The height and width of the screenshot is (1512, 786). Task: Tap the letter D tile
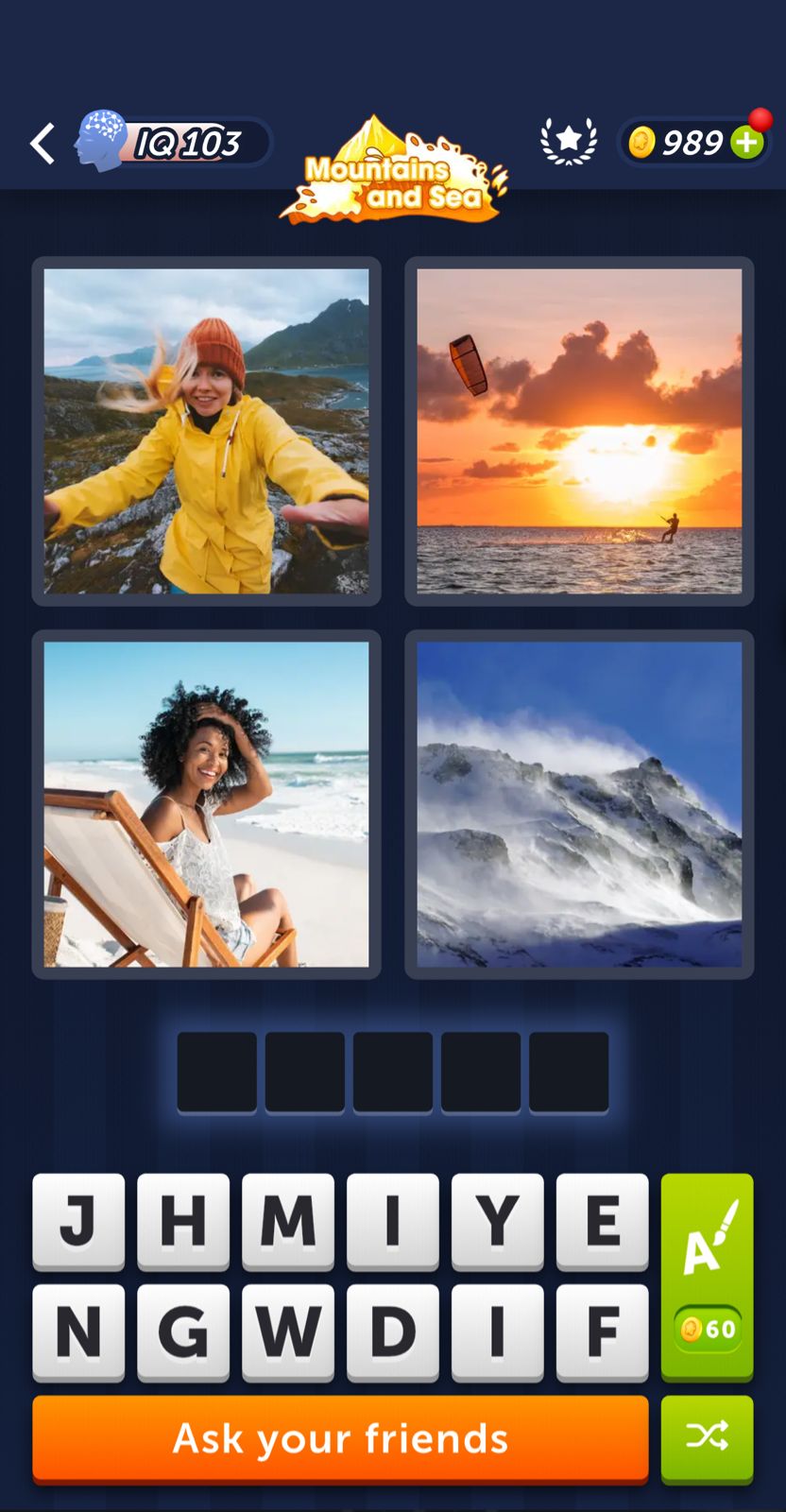point(392,1332)
